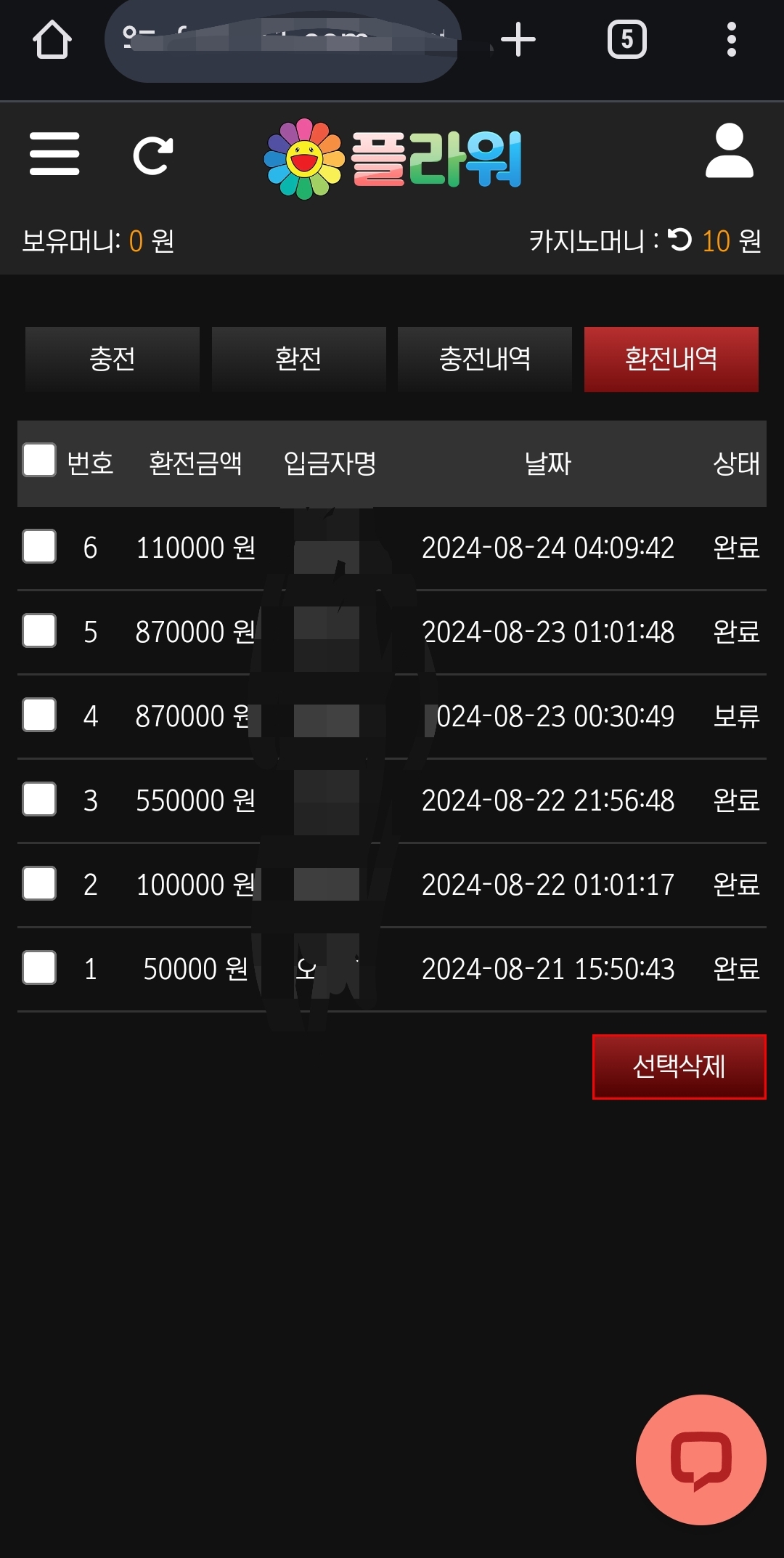Open the hamburger menu
This screenshot has height=1558, width=784.
[x=54, y=153]
